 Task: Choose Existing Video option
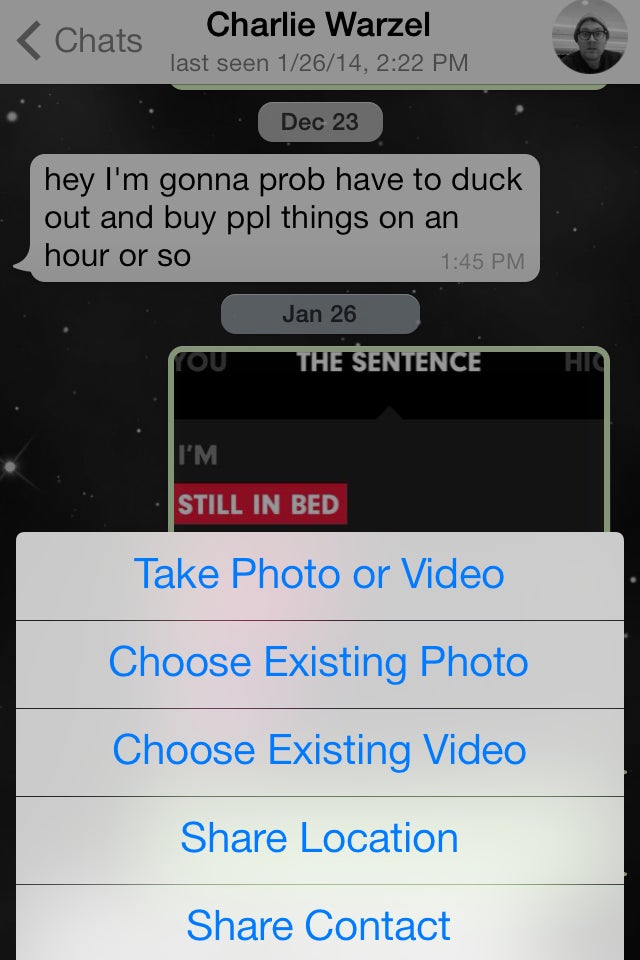tap(319, 751)
